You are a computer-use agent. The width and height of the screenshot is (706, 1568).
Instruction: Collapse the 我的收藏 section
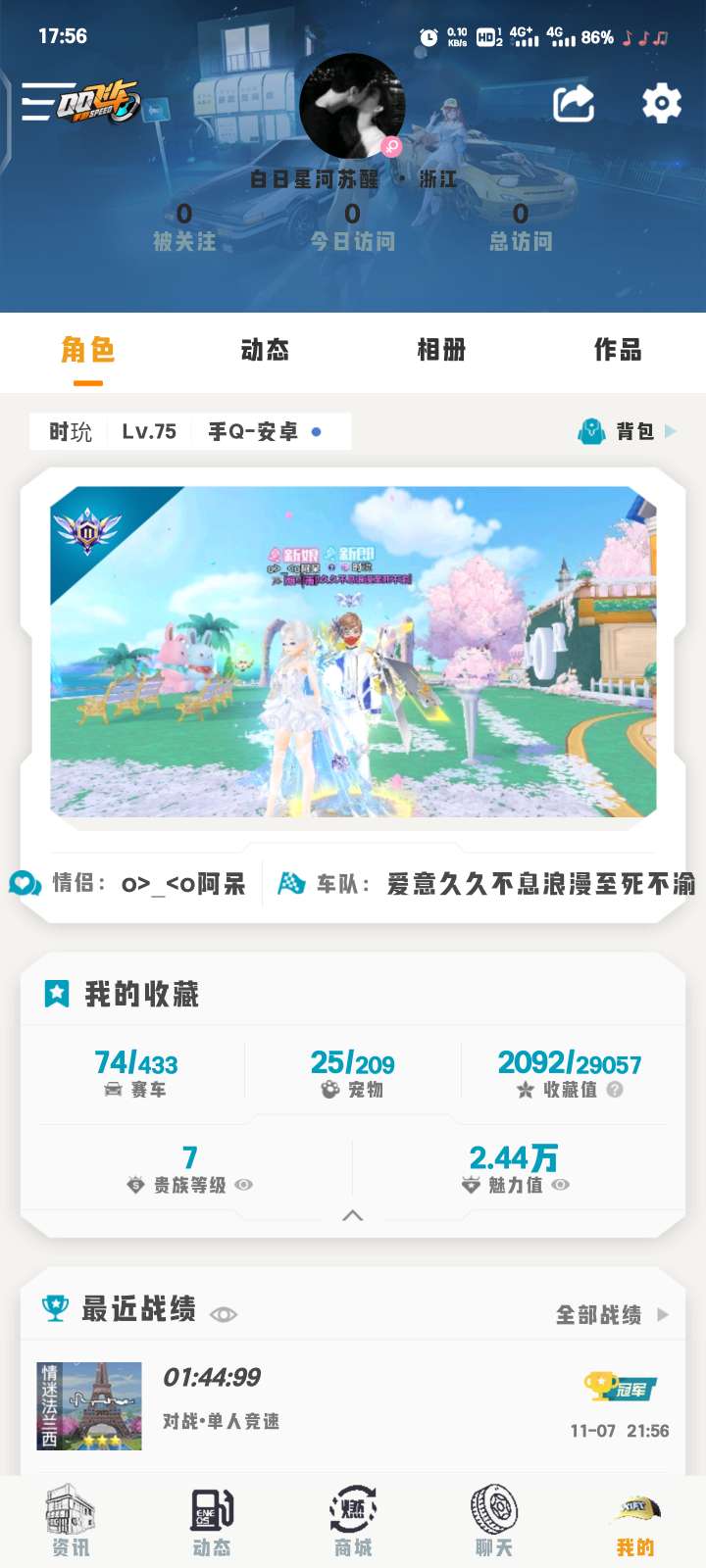pos(353,1215)
